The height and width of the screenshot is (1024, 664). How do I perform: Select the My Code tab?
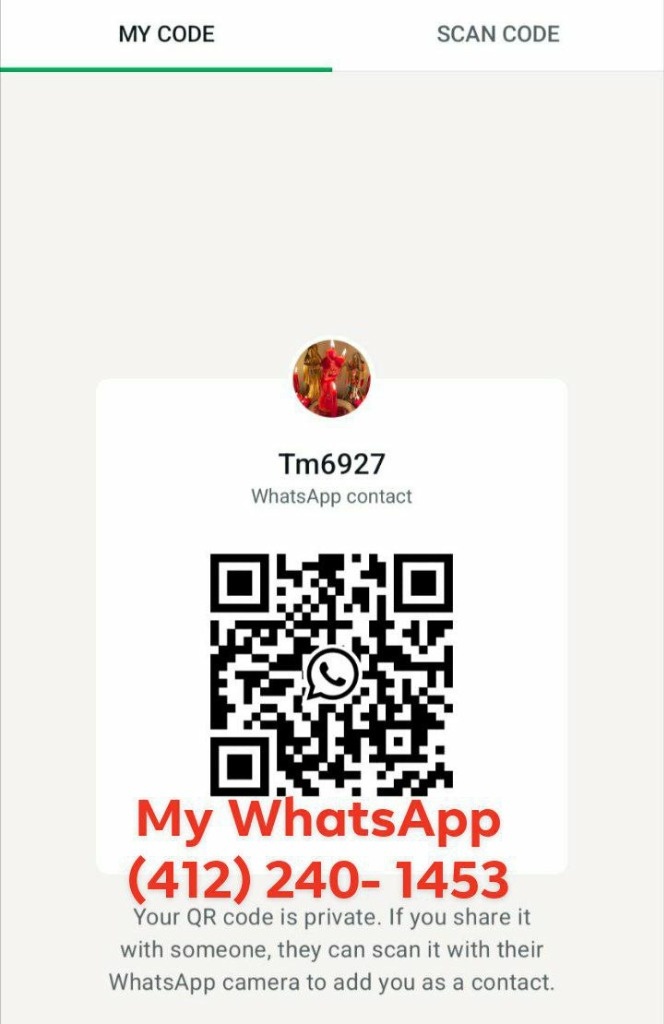[166, 34]
